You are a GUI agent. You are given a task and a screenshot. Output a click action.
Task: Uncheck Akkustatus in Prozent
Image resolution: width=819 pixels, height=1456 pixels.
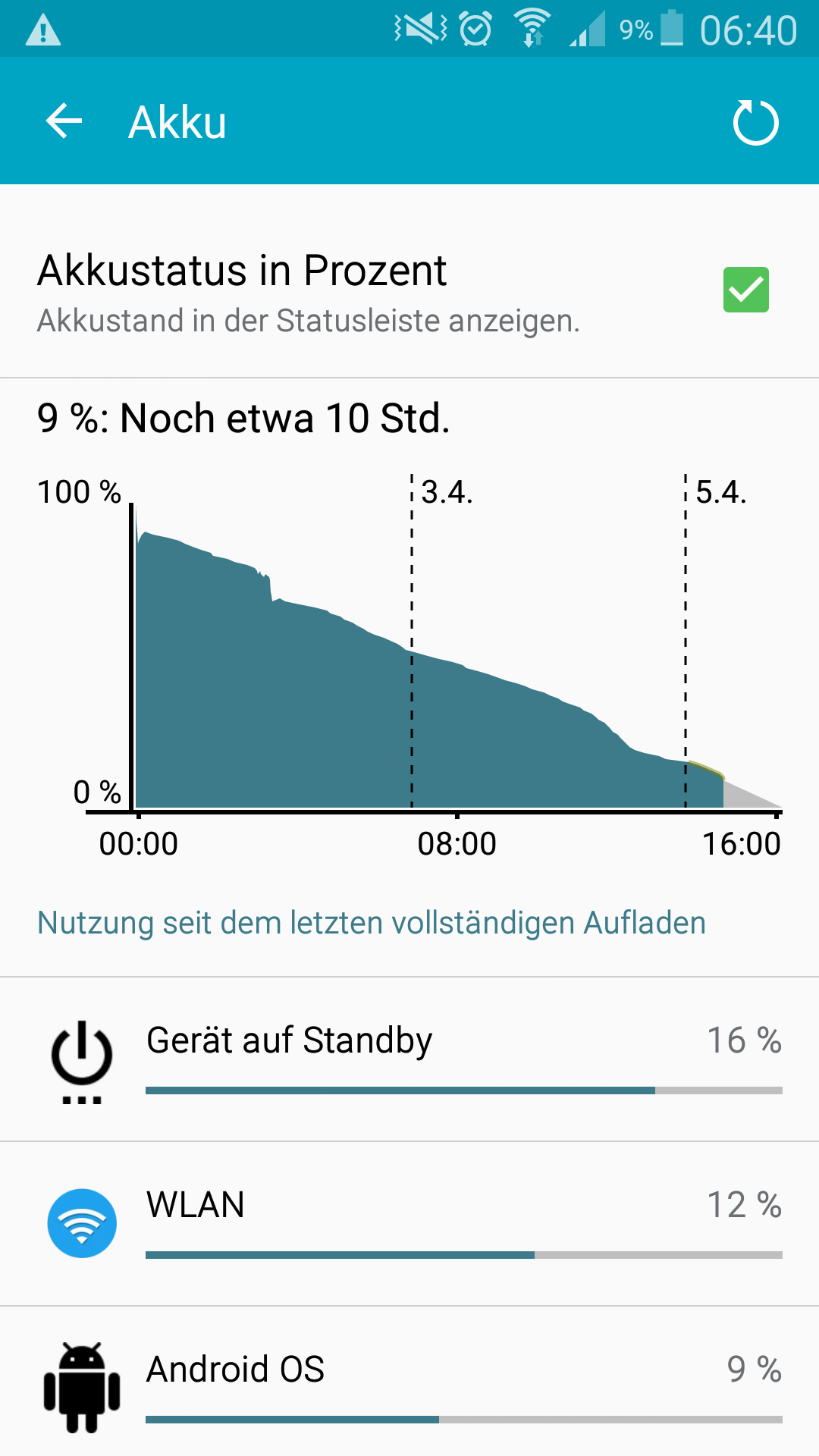pos(745,290)
